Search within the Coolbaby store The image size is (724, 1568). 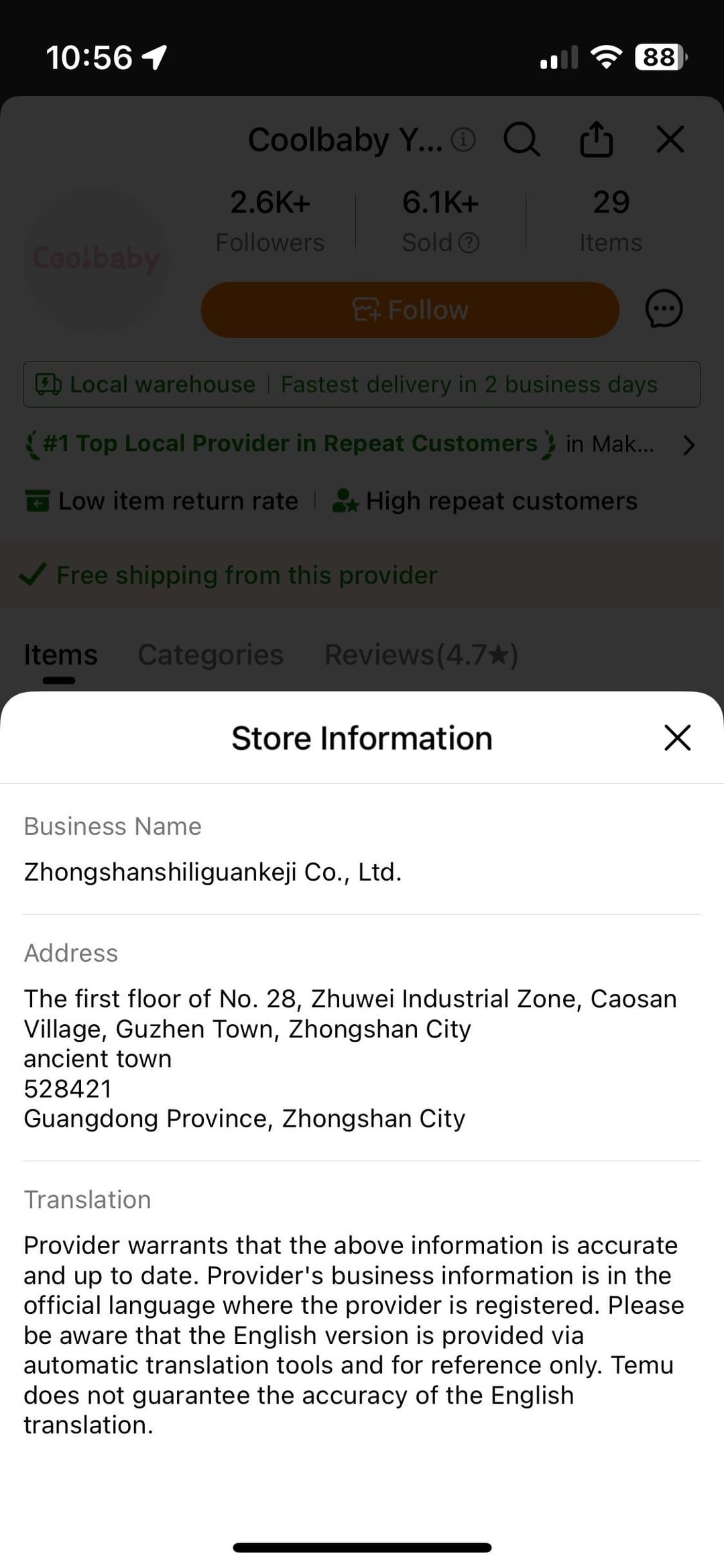[522, 139]
